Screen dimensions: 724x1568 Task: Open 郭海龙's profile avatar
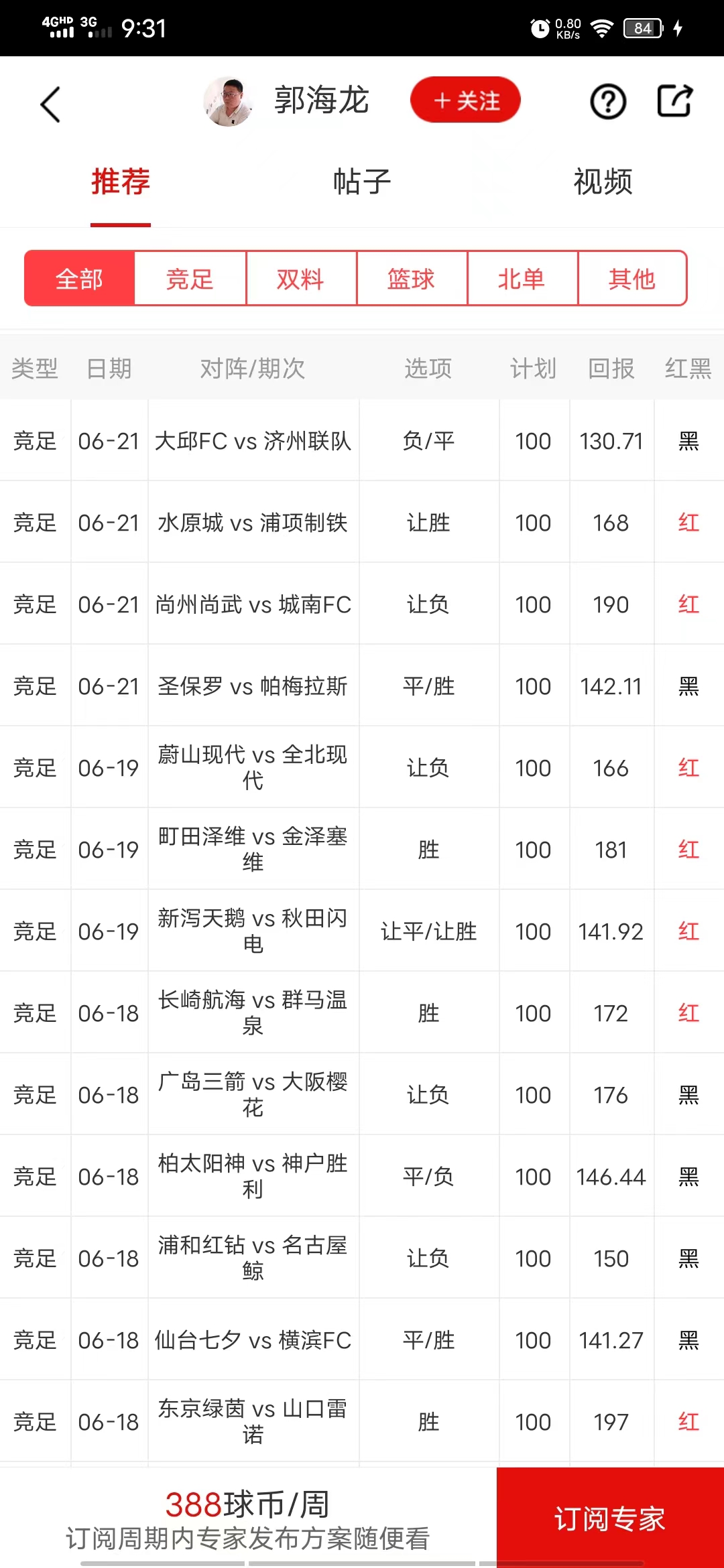coord(228,102)
